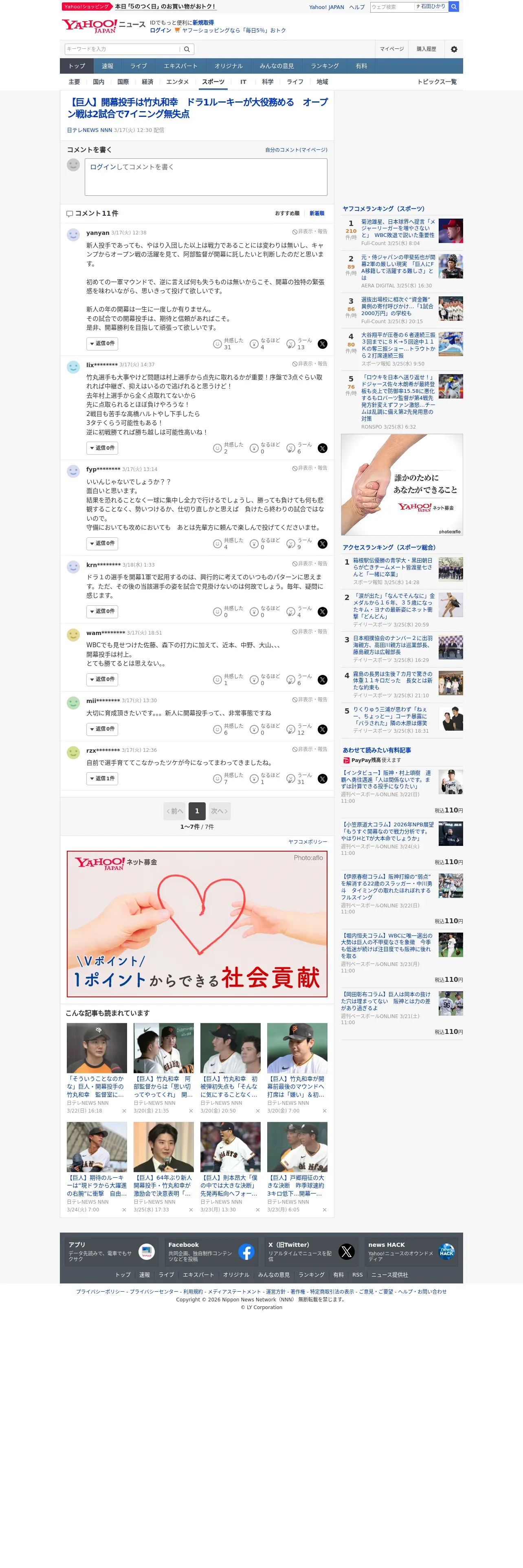
Task: Open the settings gear icon
Action: 454,49
